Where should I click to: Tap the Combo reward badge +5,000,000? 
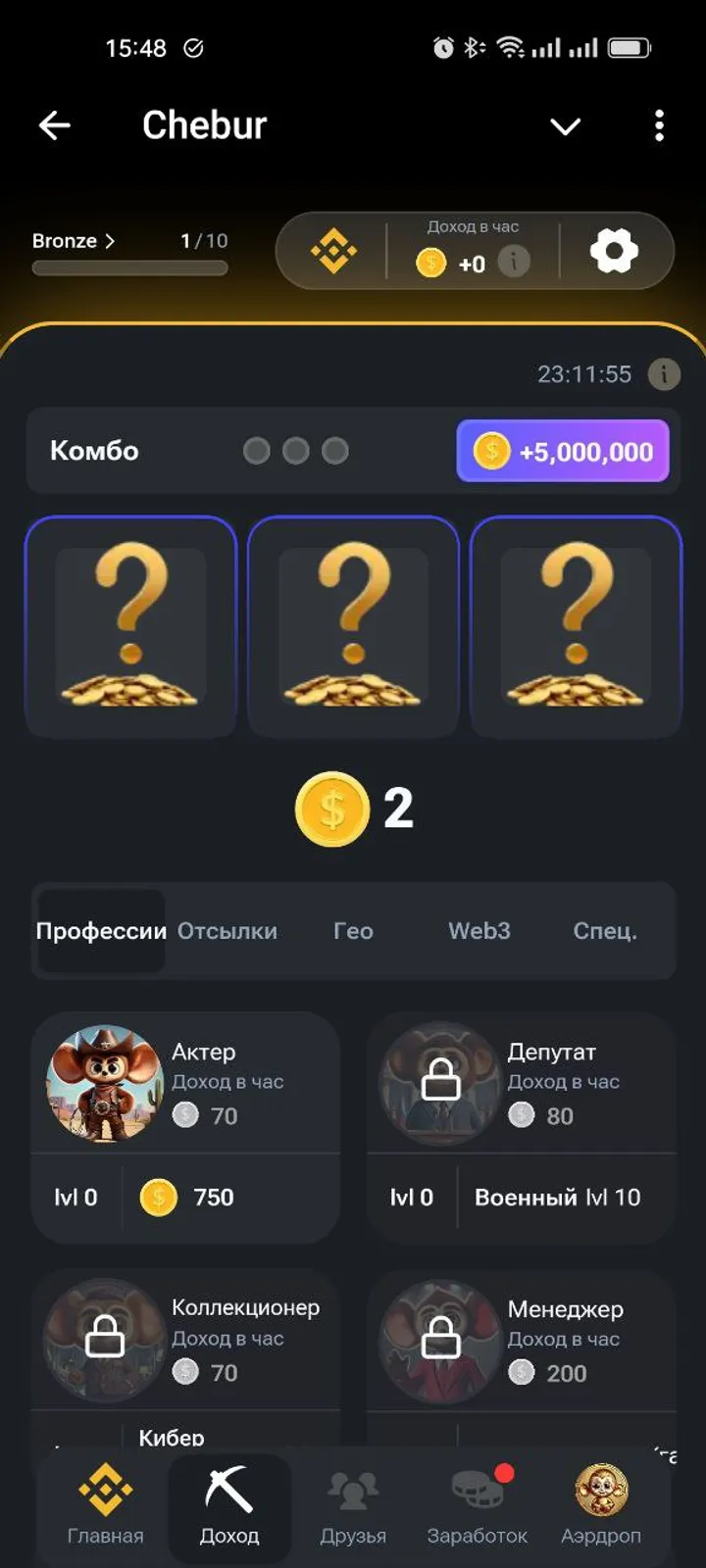[564, 451]
